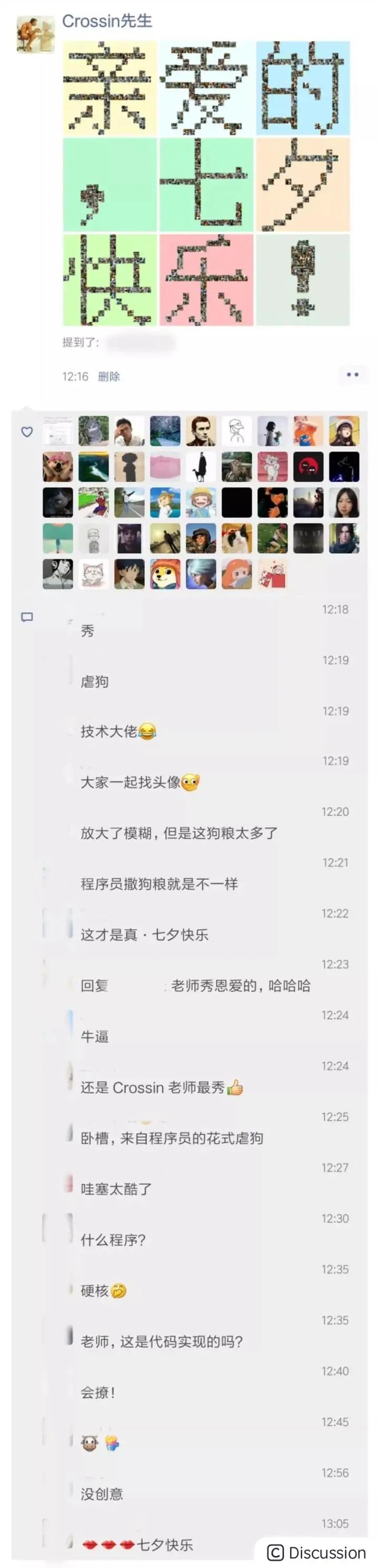
Task: Tap the comment 哇塞太酷了
Action: pyautogui.click(x=116, y=1189)
